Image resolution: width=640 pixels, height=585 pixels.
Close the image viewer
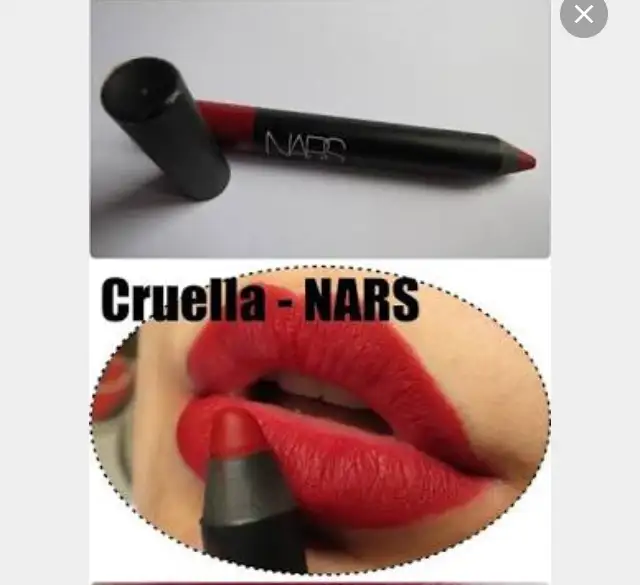coord(584,14)
